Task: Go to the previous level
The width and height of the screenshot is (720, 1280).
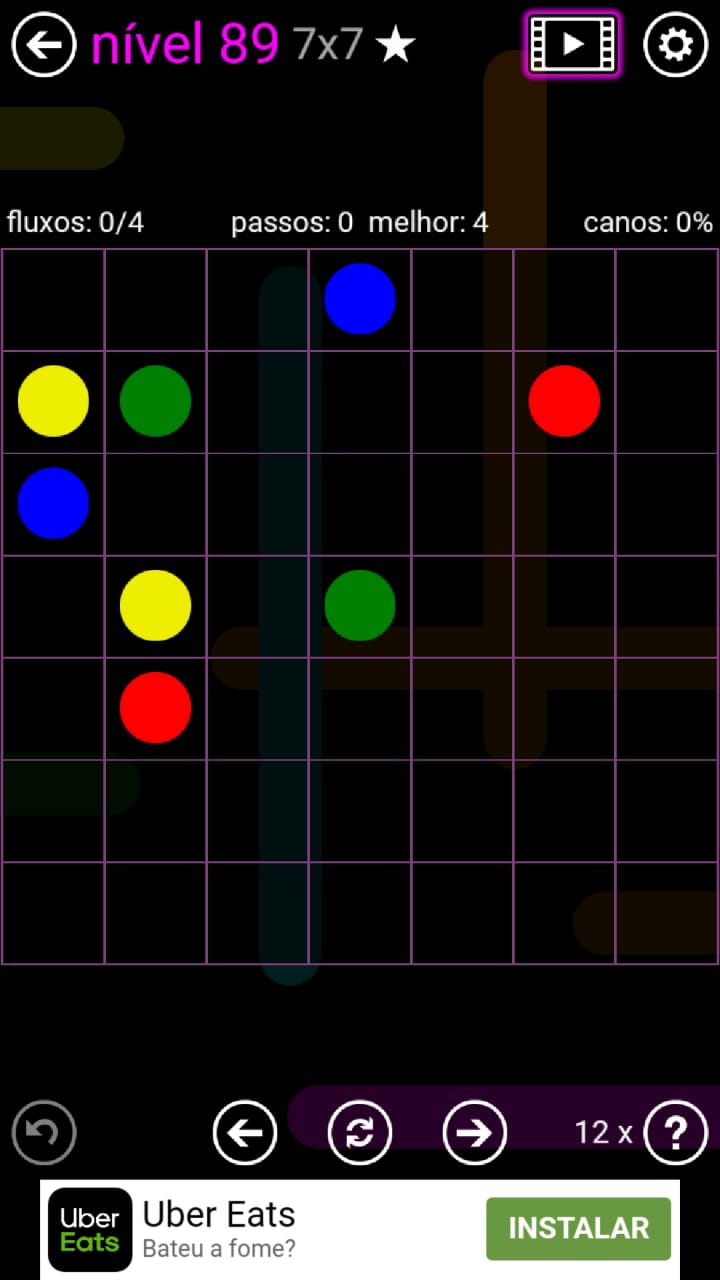Action: point(245,1132)
